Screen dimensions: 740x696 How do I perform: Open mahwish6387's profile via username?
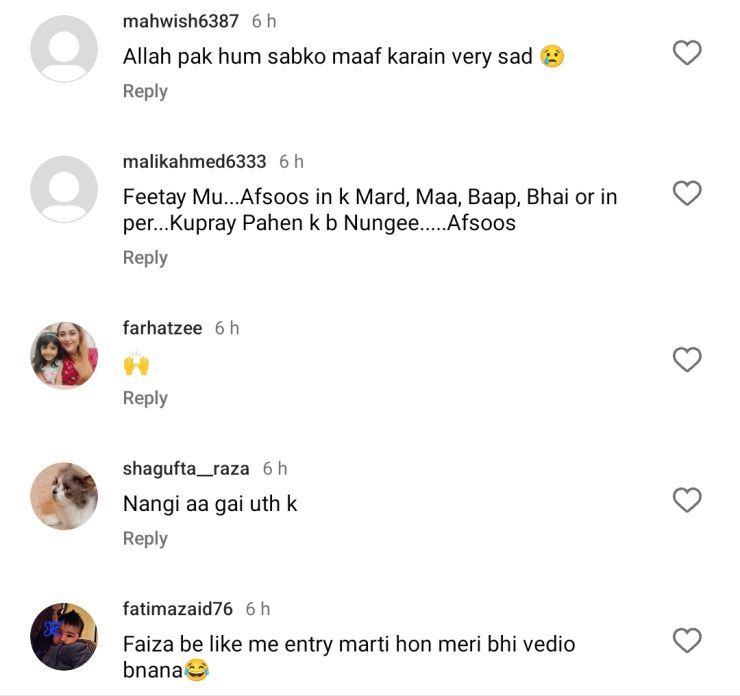[180, 21]
